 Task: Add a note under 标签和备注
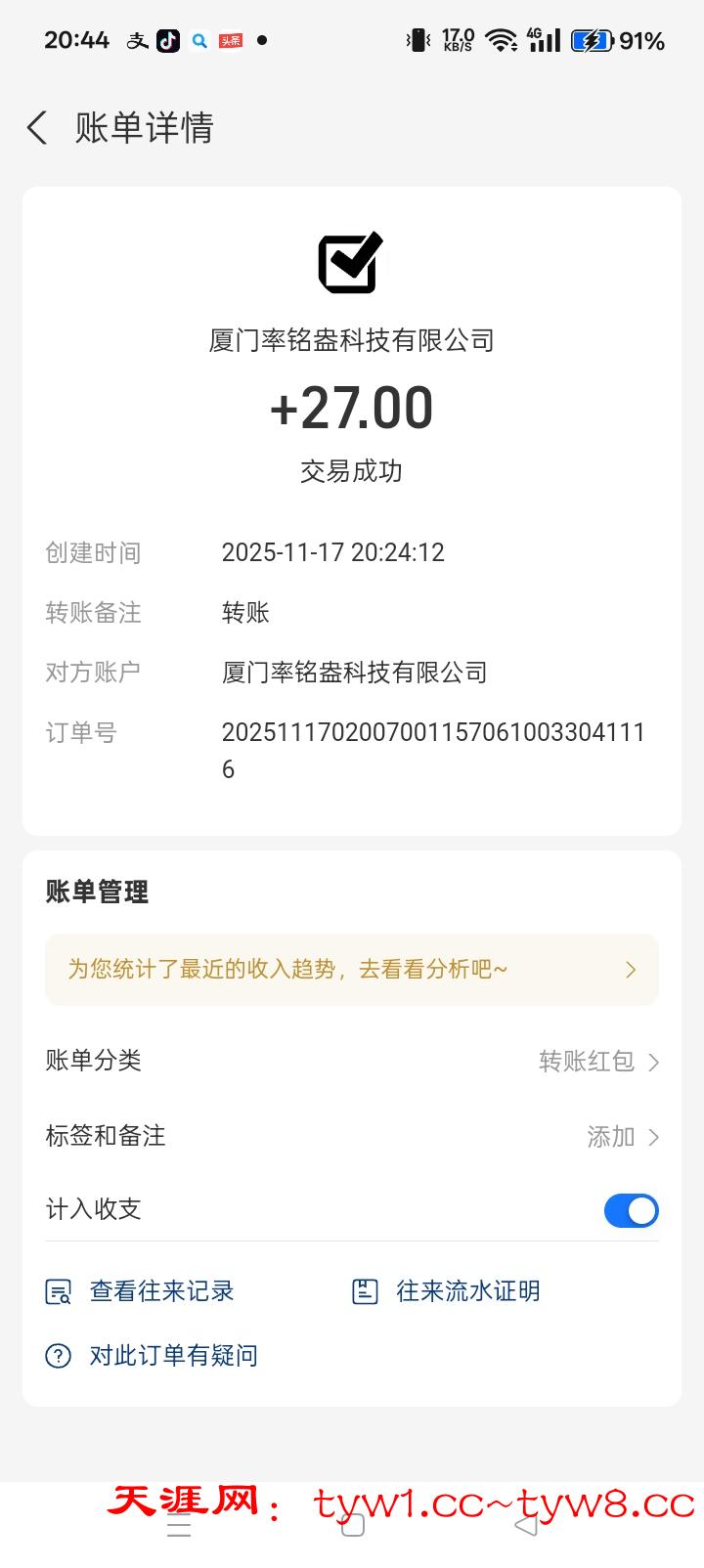point(622,1136)
